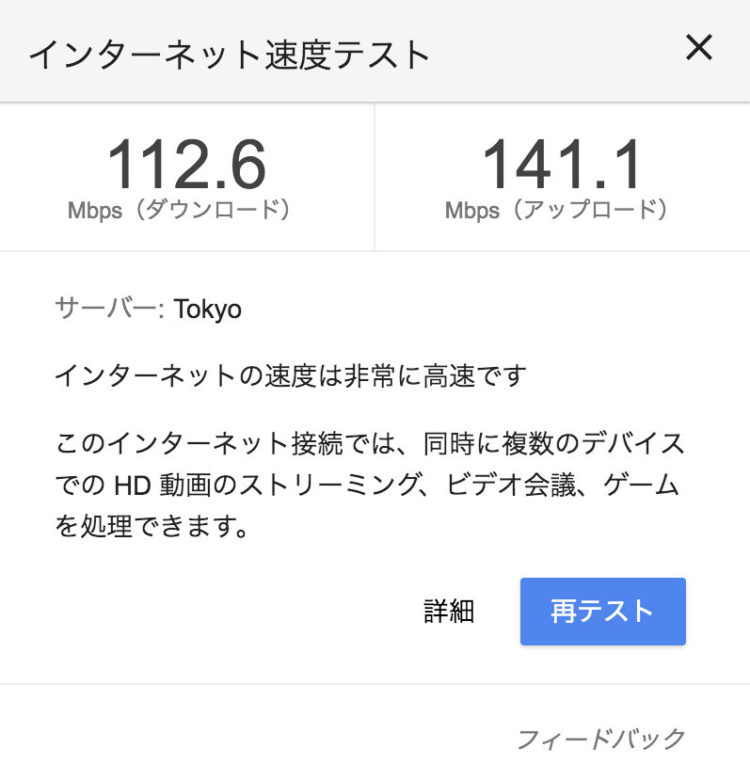Open the フィードバック link
This screenshot has width=750, height=780.
click(x=601, y=739)
